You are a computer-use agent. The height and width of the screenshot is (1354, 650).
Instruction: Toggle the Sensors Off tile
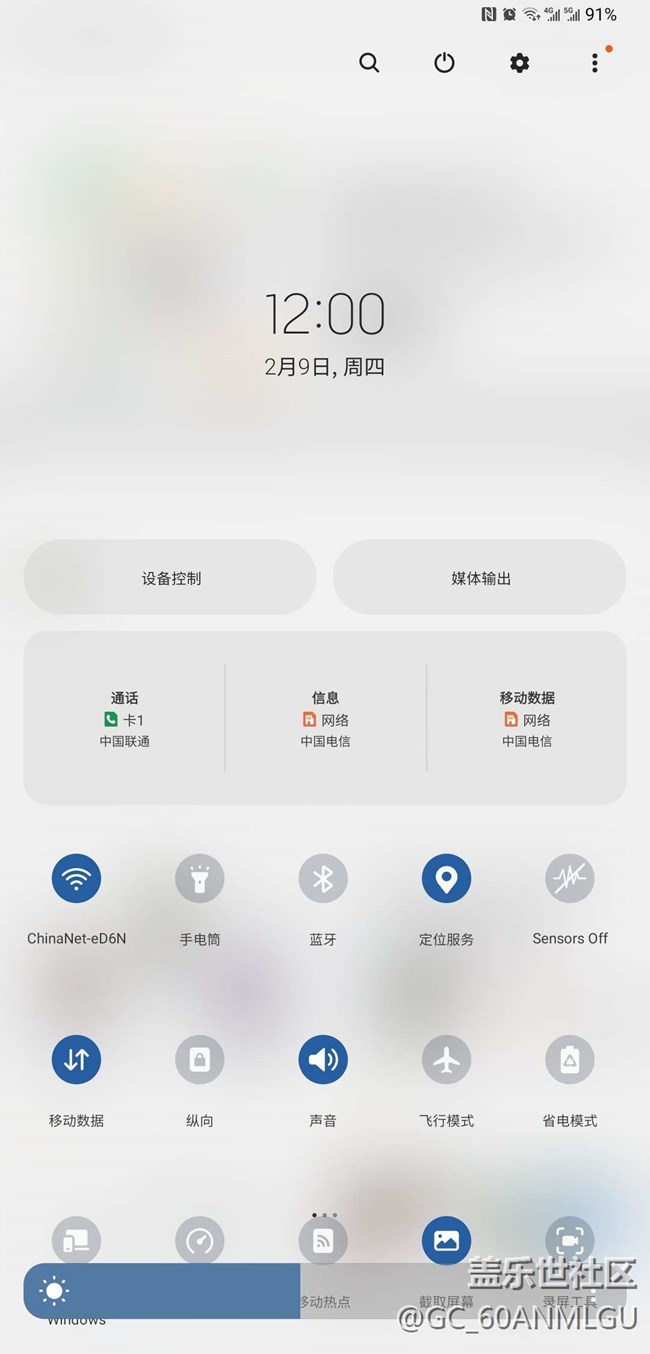(x=570, y=879)
